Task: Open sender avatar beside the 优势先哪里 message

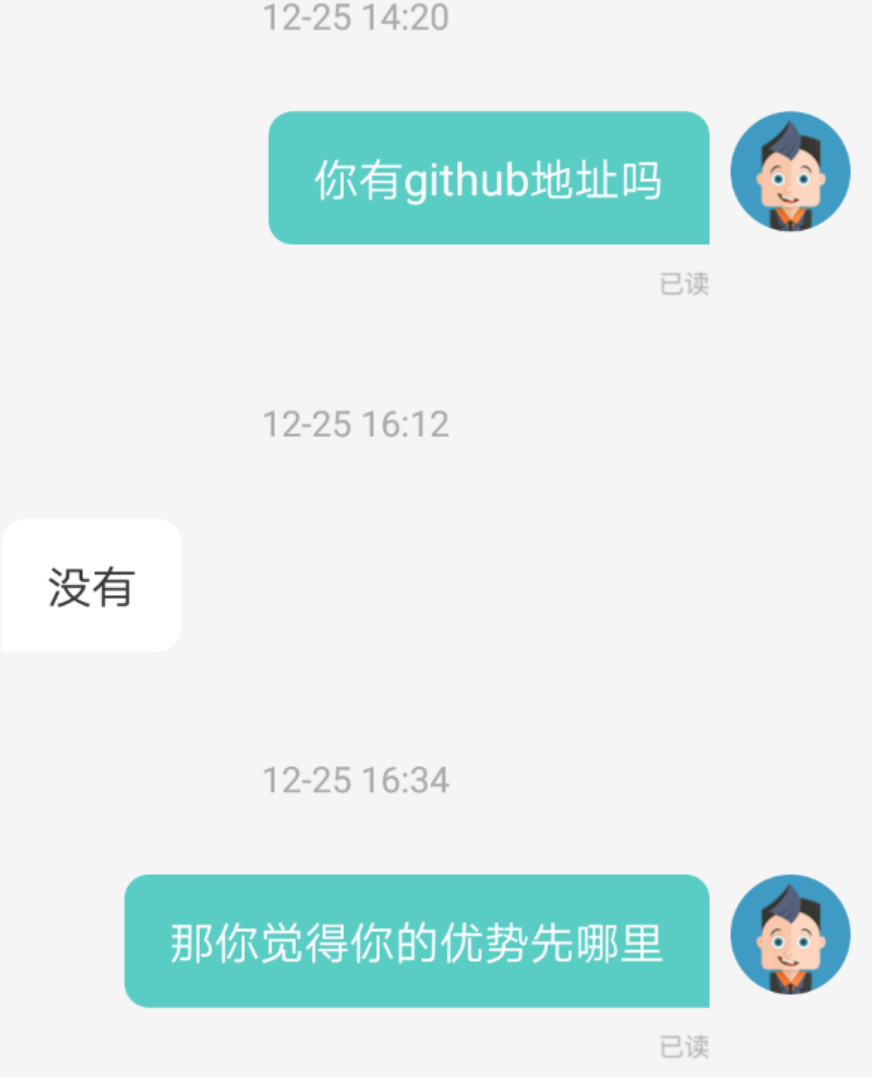Action: [x=790, y=935]
